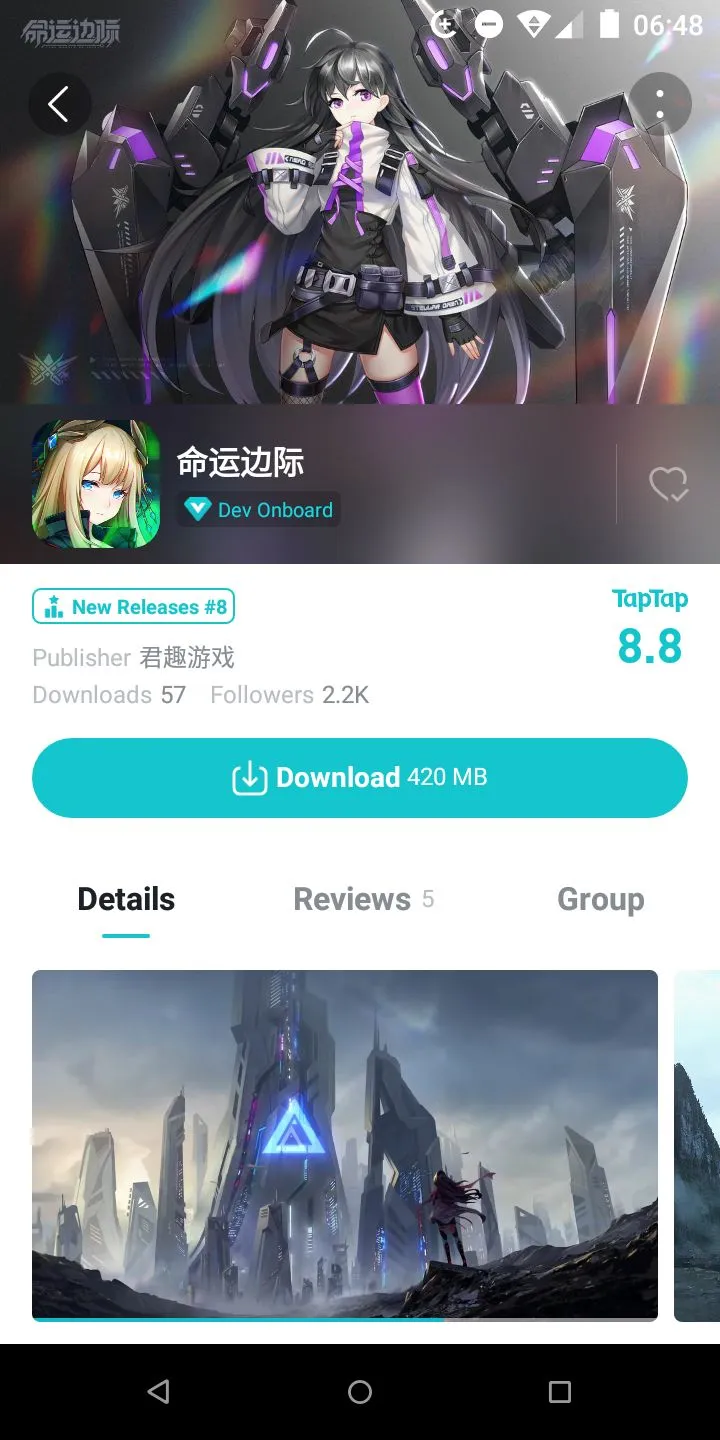Open the Dev Onboard badge
Image resolution: width=720 pixels, height=1440 pixels.
259,510
